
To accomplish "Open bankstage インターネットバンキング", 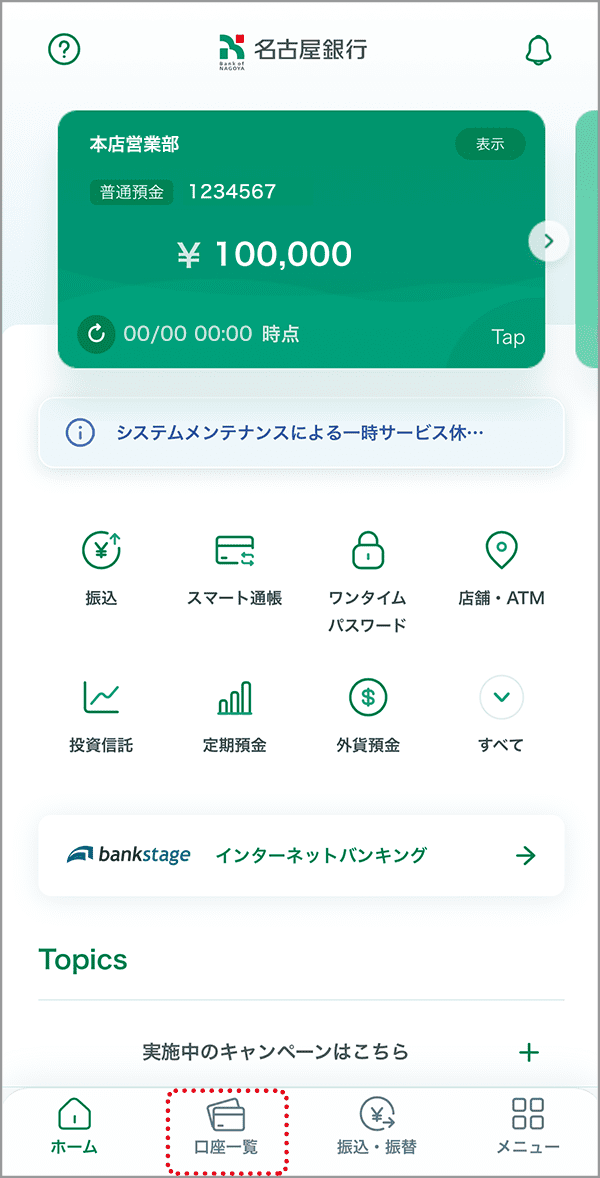I will tap(300, 855).
